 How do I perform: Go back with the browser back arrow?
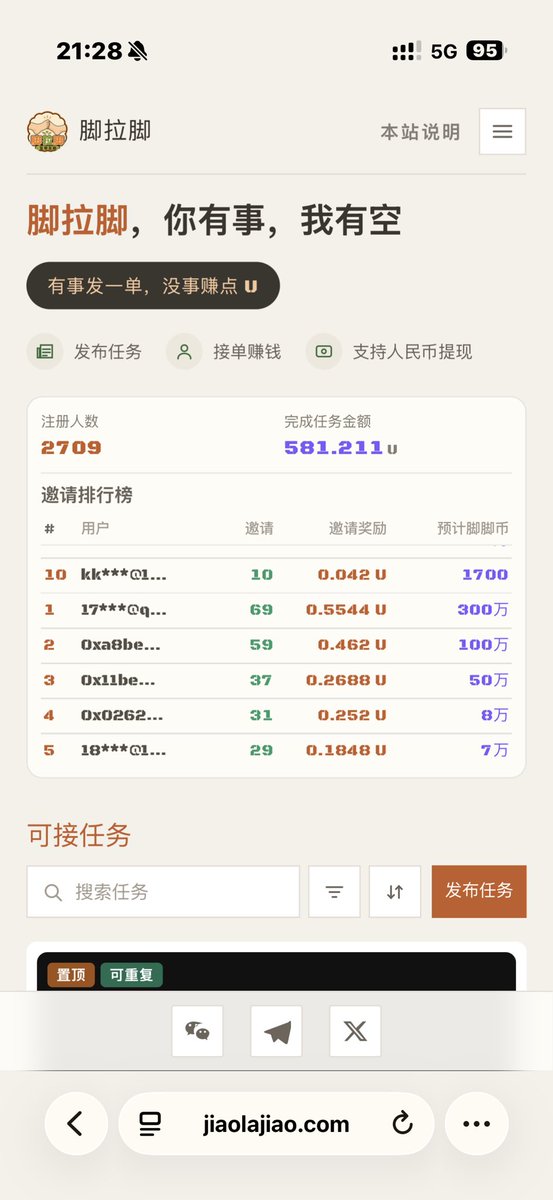click(x=76, y=1124)
